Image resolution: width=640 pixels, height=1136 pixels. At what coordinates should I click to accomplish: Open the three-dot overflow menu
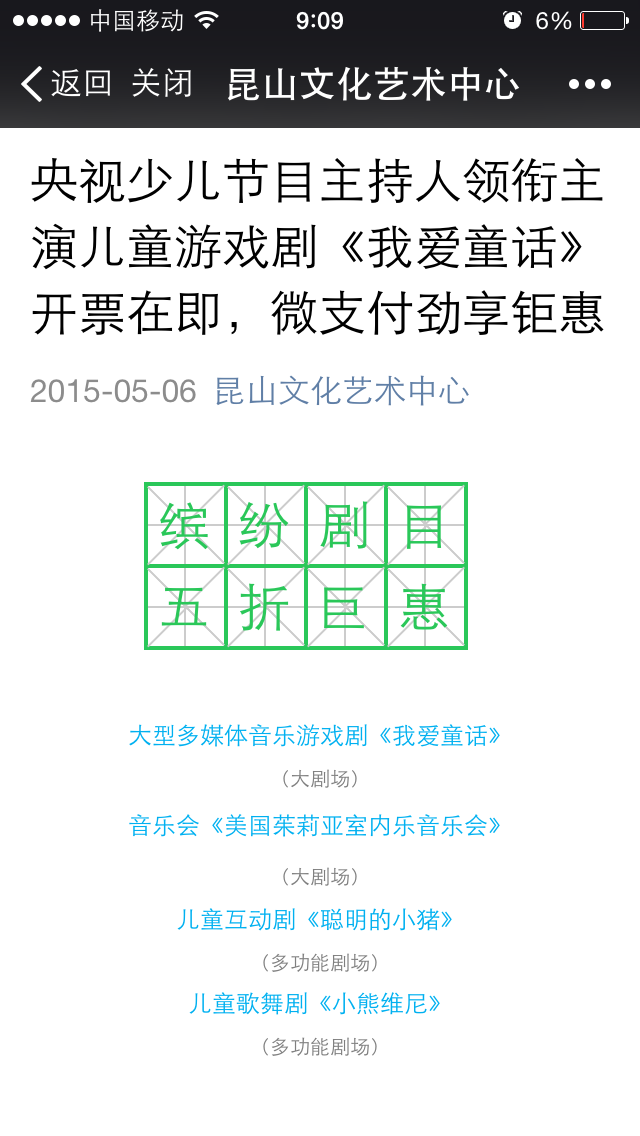tap(590, 84)
